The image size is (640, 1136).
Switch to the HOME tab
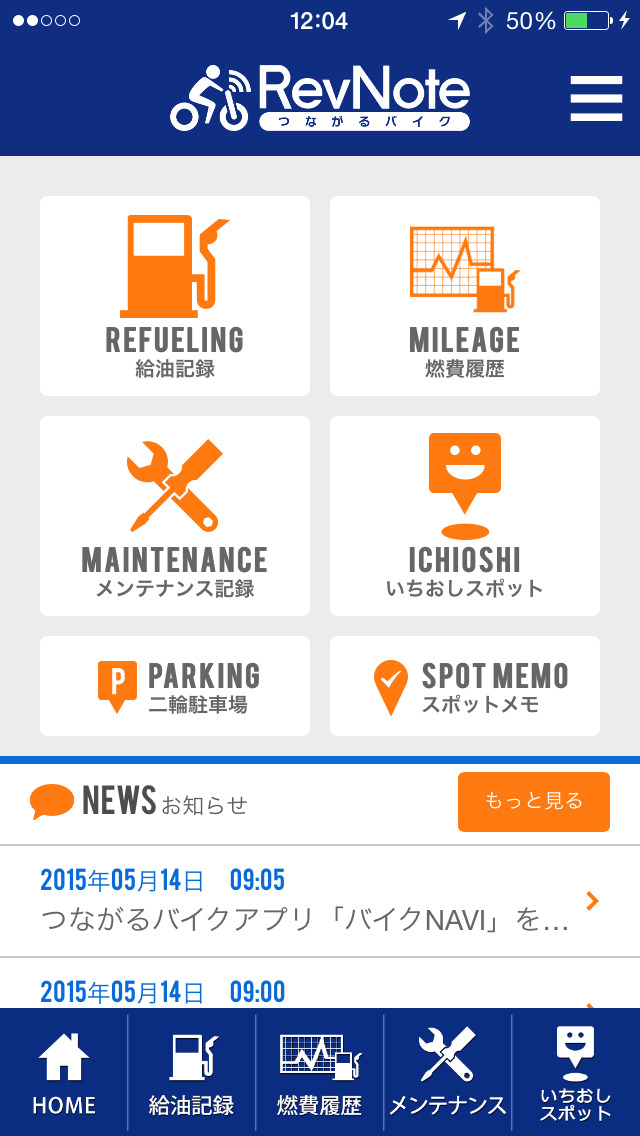coord(64,1072)
